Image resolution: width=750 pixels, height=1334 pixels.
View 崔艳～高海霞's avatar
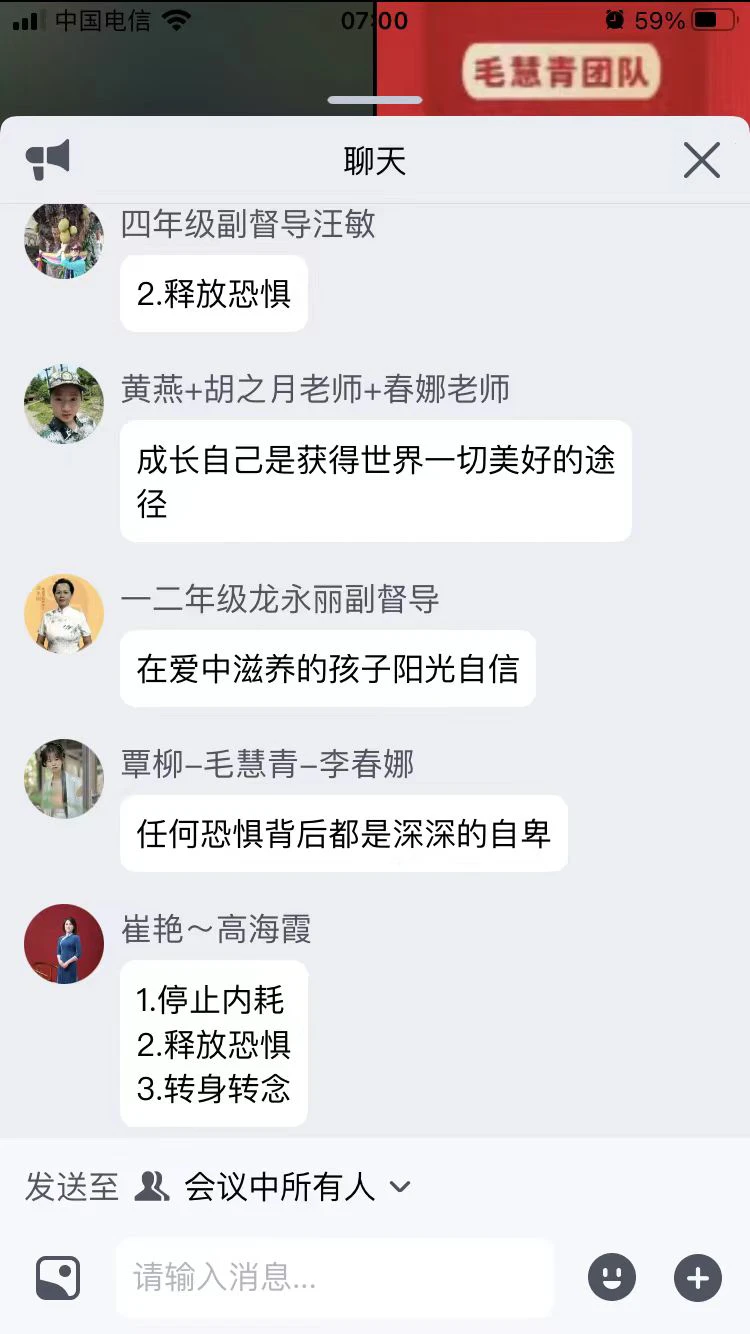pyautogui.click(x=64, y=944)
